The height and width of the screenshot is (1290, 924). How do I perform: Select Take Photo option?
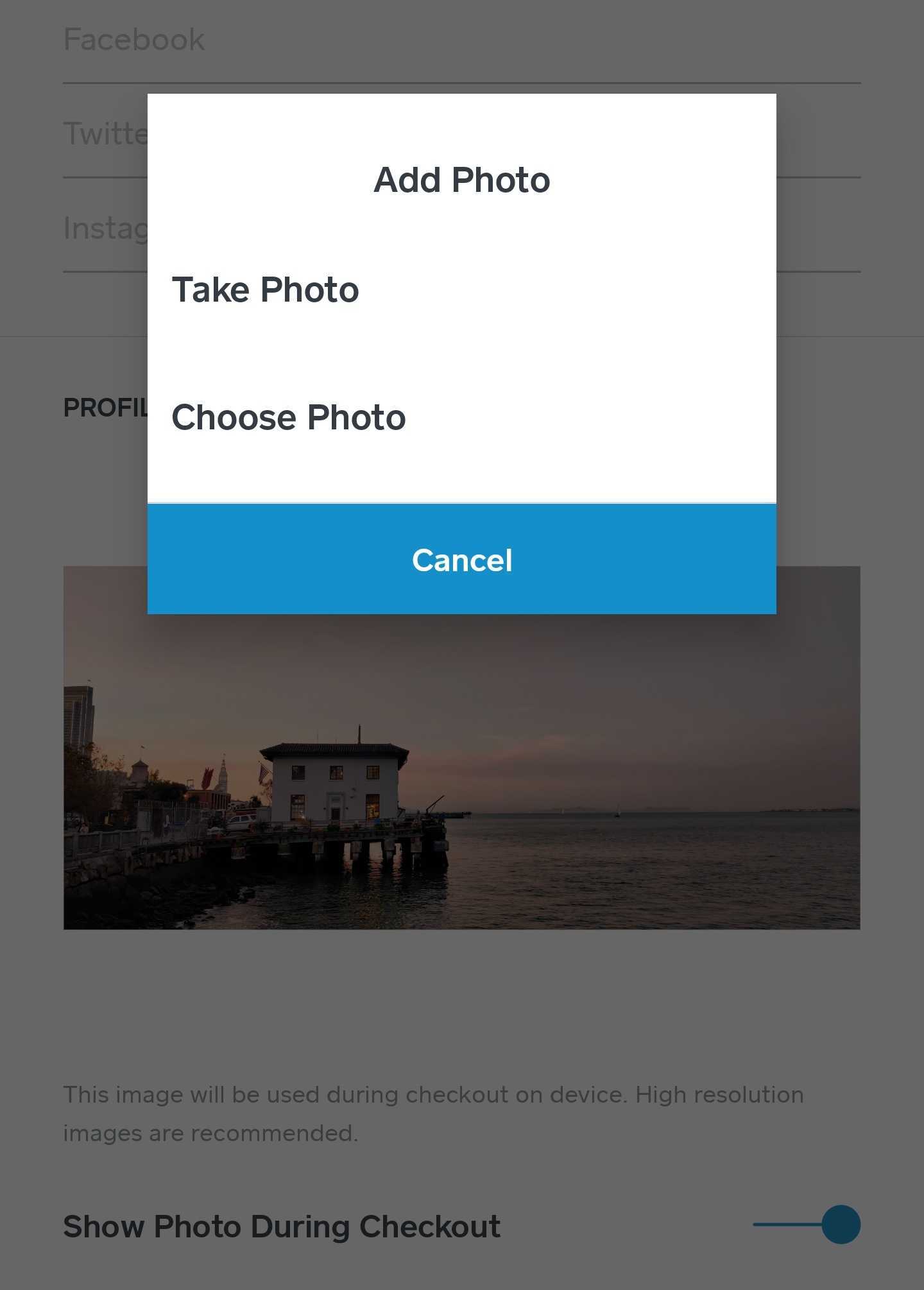[x=266, y=290]
